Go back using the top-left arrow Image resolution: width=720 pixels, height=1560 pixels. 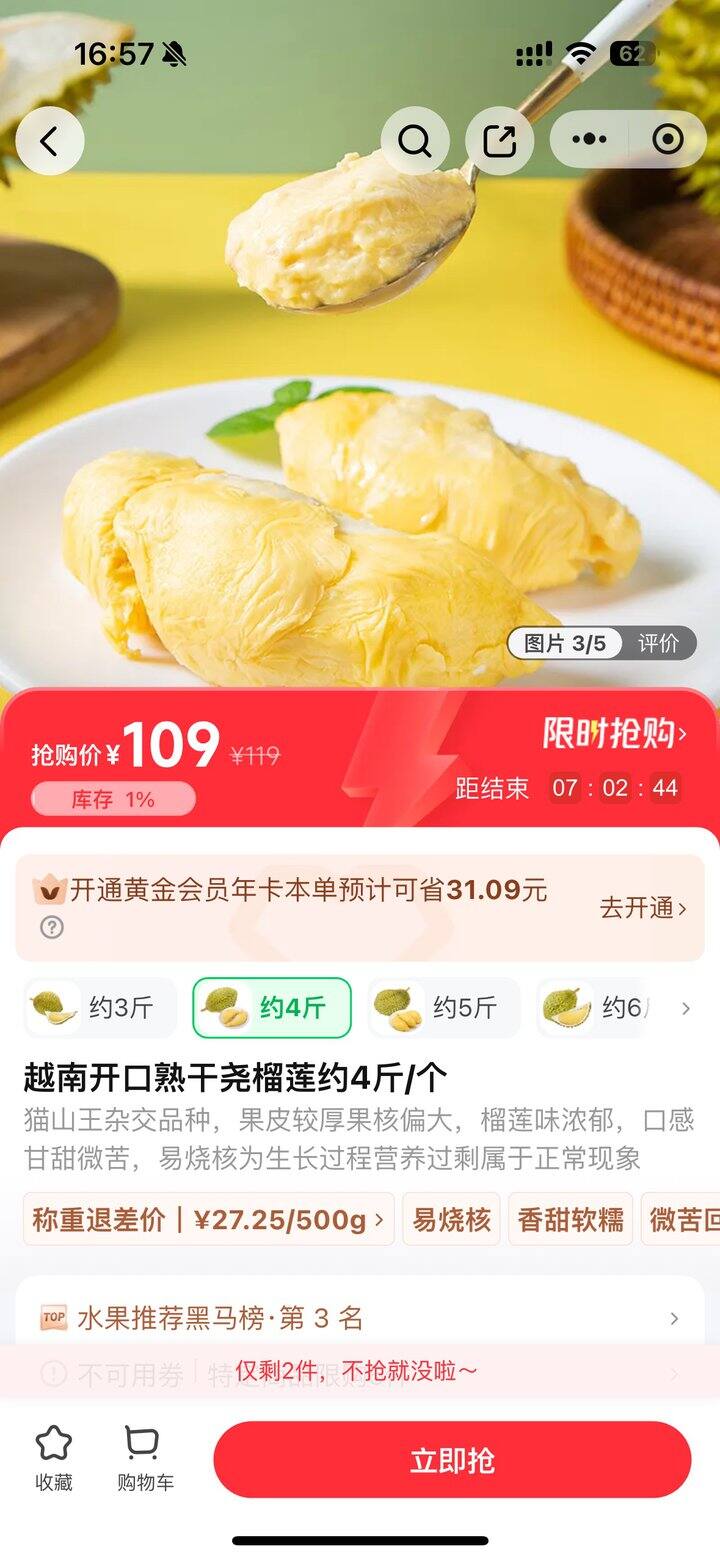[x=49, y=141]
